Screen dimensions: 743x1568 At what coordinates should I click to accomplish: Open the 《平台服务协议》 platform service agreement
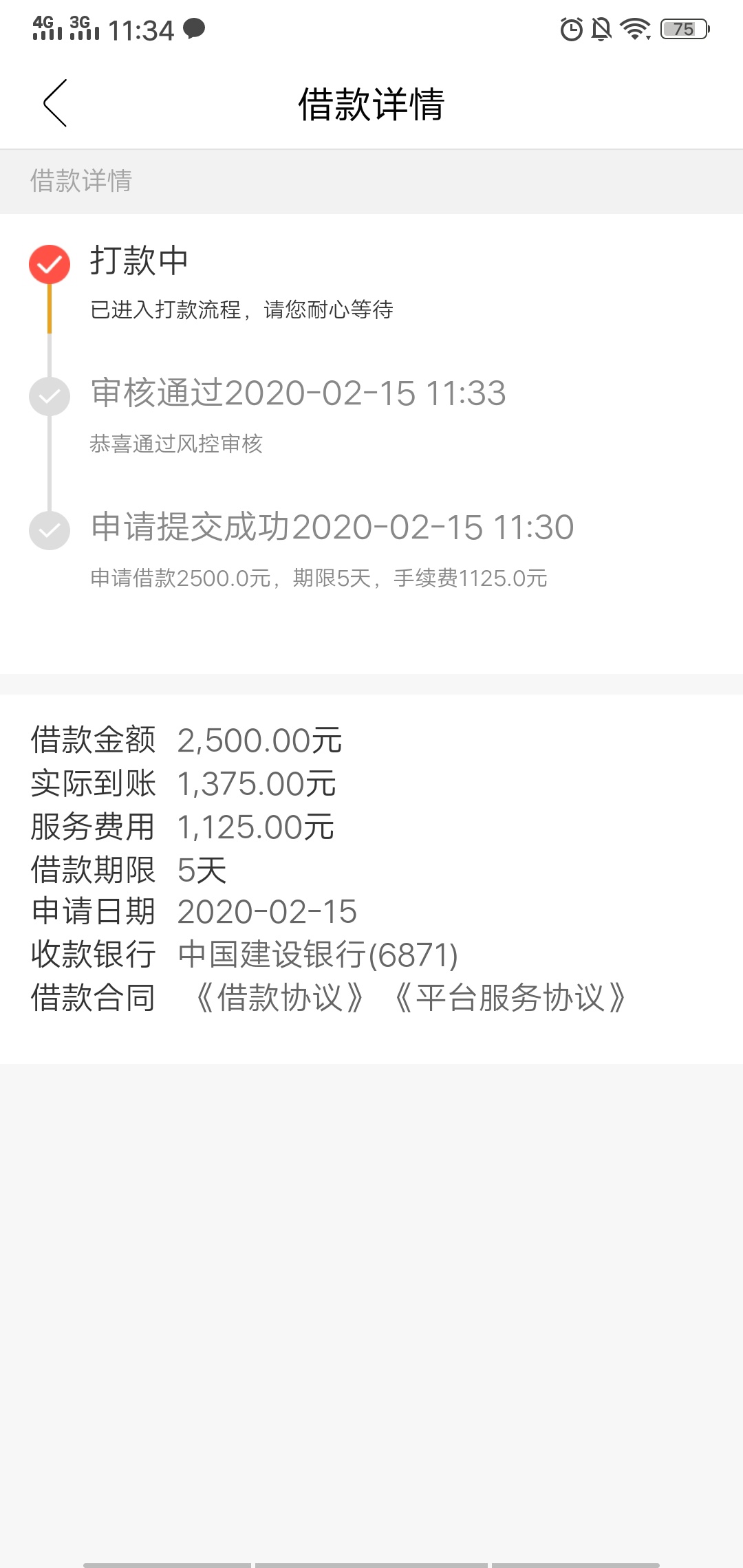tap(510, 998)
